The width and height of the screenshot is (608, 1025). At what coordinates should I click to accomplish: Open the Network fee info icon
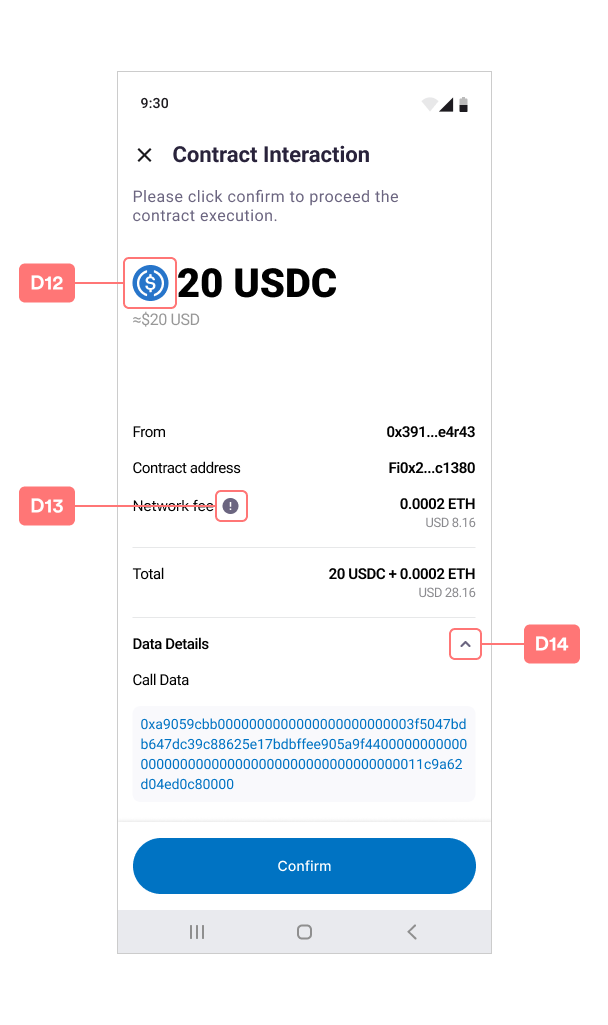(x=231, y=506)
